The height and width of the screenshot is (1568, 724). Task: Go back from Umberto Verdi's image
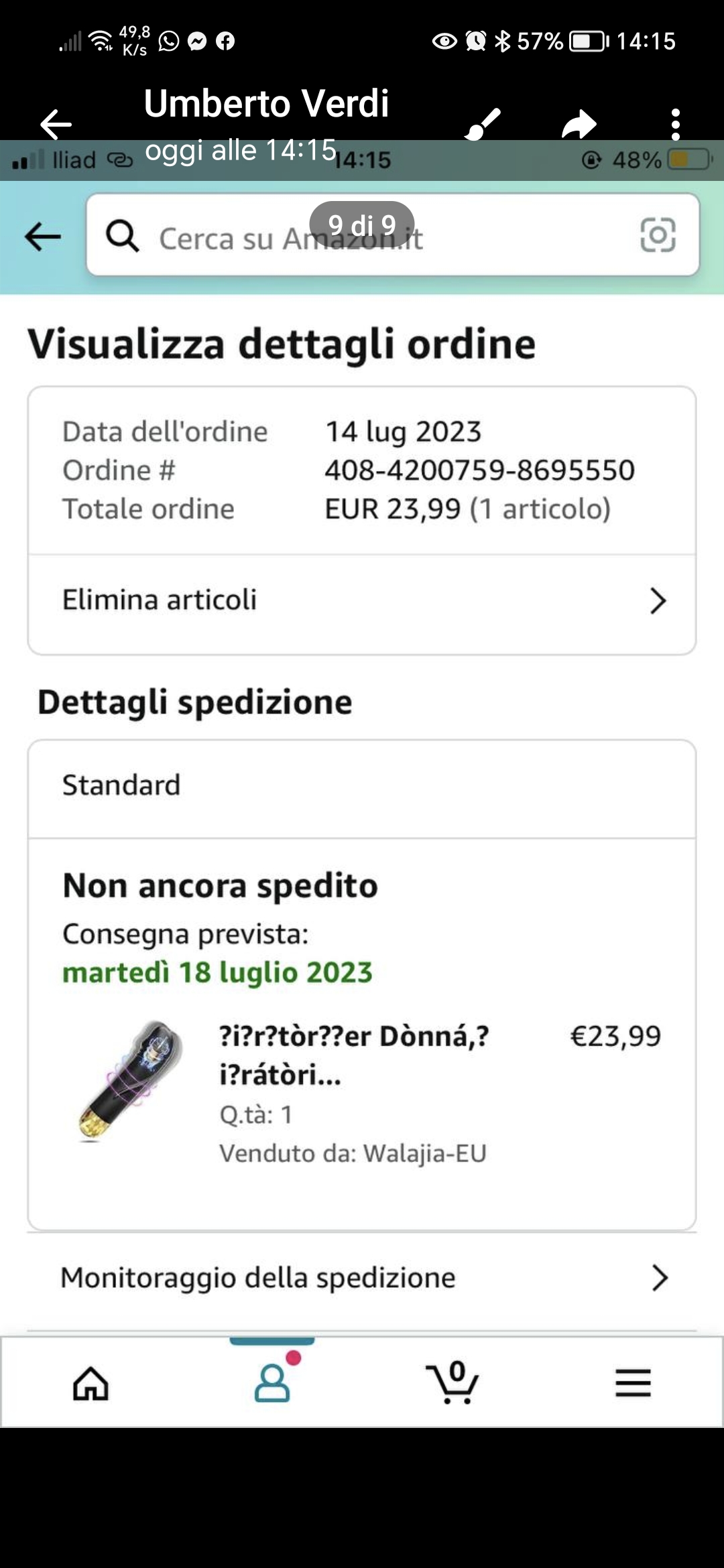[x=55, y=124]
